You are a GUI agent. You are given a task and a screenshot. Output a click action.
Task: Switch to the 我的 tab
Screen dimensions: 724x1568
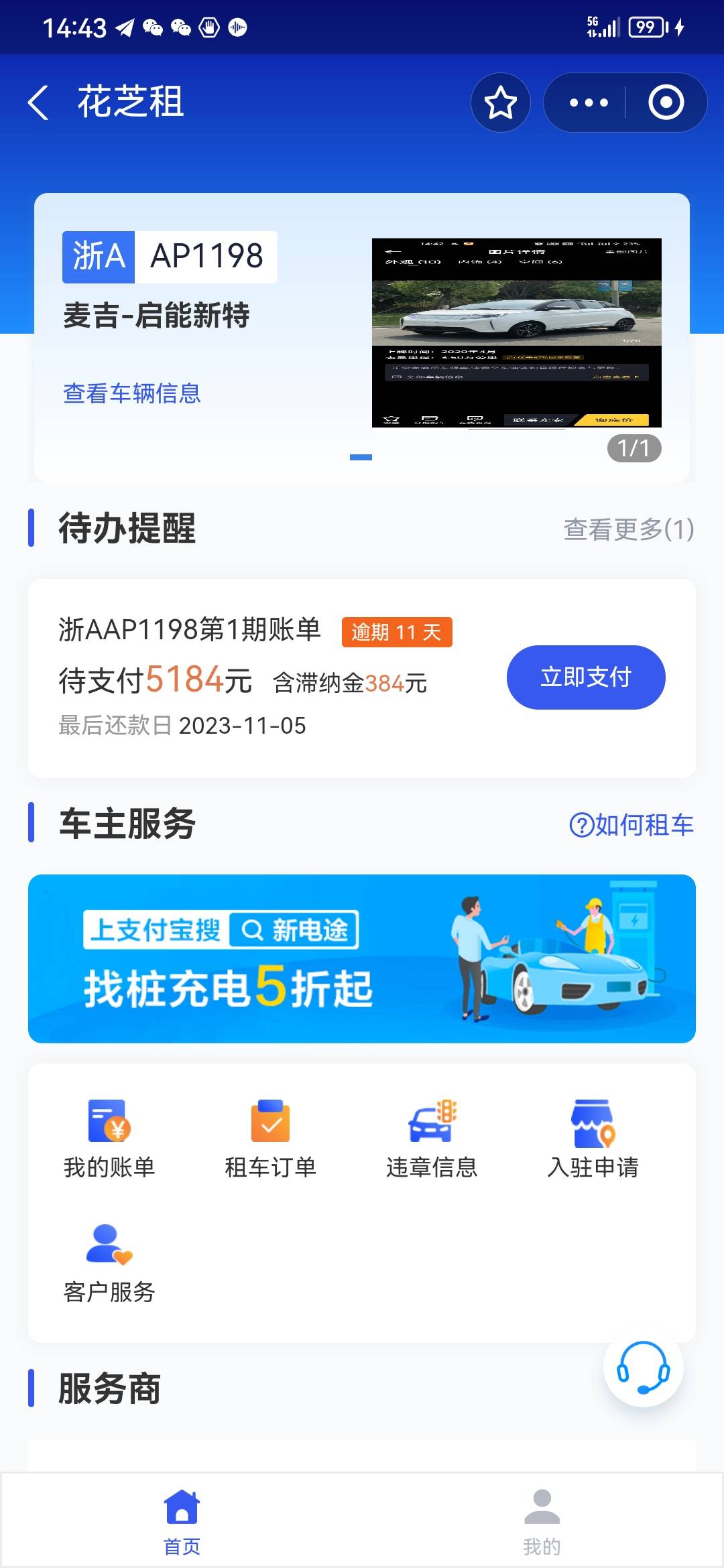coord(542,1522)
